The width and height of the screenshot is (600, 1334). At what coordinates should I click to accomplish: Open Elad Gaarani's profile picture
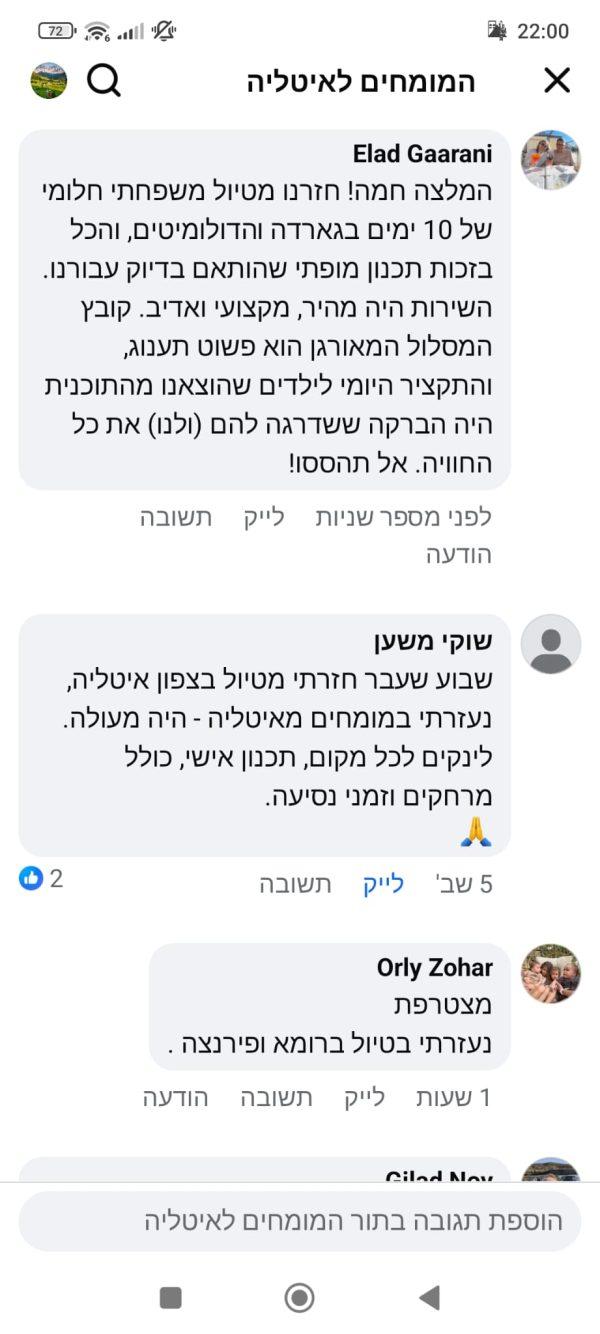click(550, 159)
